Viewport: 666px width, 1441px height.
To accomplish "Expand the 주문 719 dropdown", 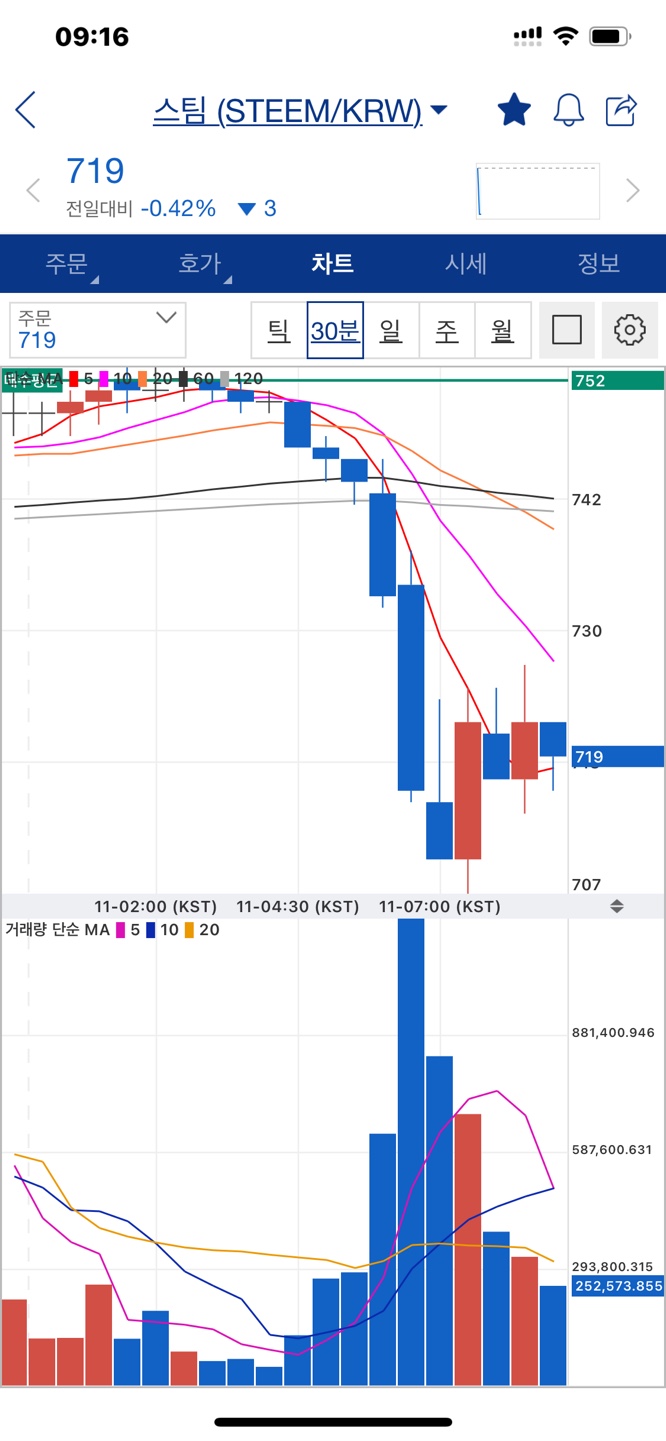I will [x=98, y=330].
